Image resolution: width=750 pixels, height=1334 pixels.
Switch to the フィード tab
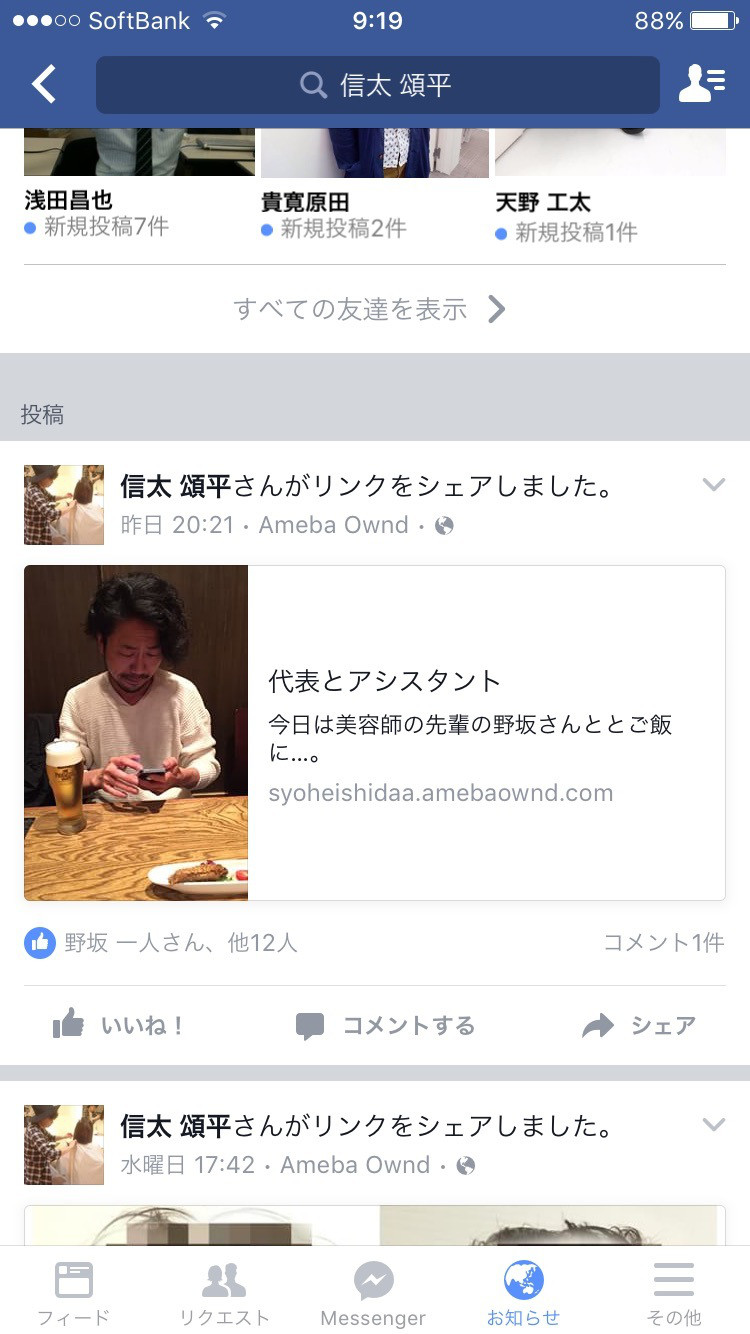tap(74, 1292)
